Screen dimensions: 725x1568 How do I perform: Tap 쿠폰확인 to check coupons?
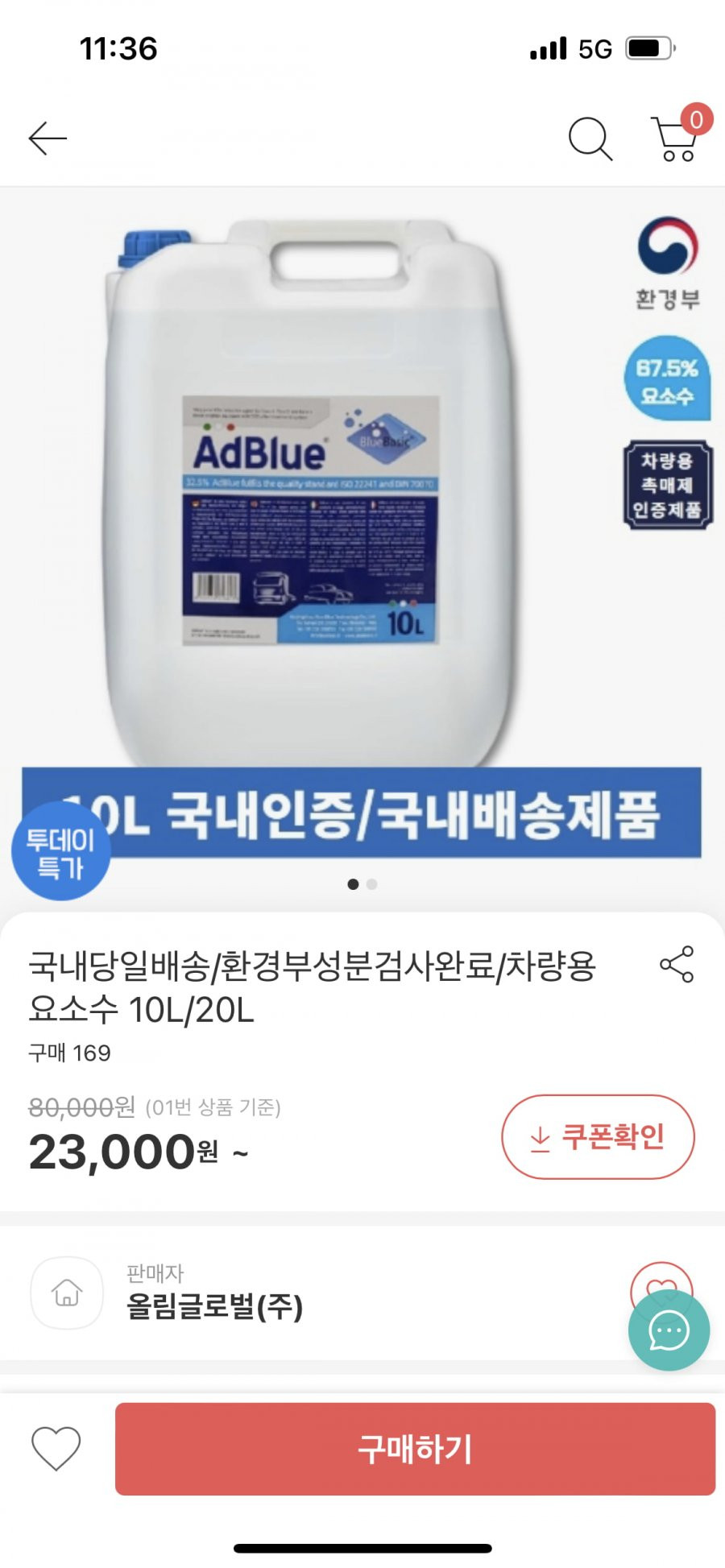pyautogui.click(x=598, y=1136)
